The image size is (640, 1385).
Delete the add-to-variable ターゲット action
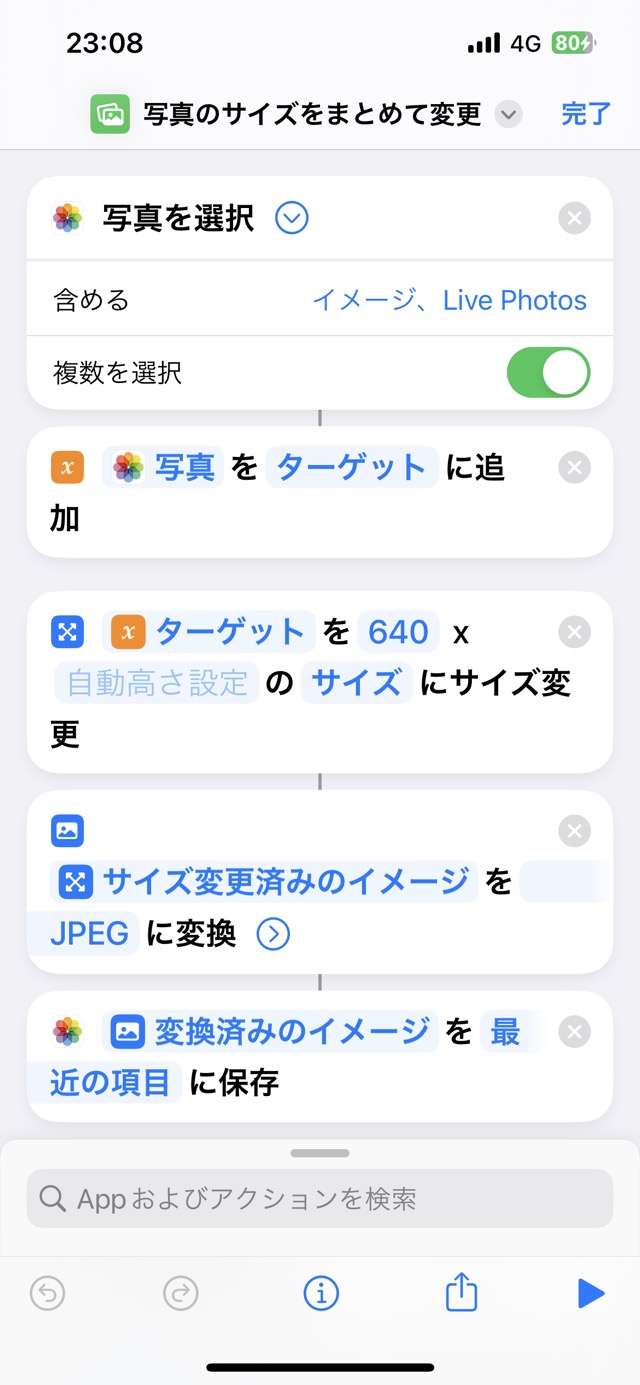pos(575,468)
